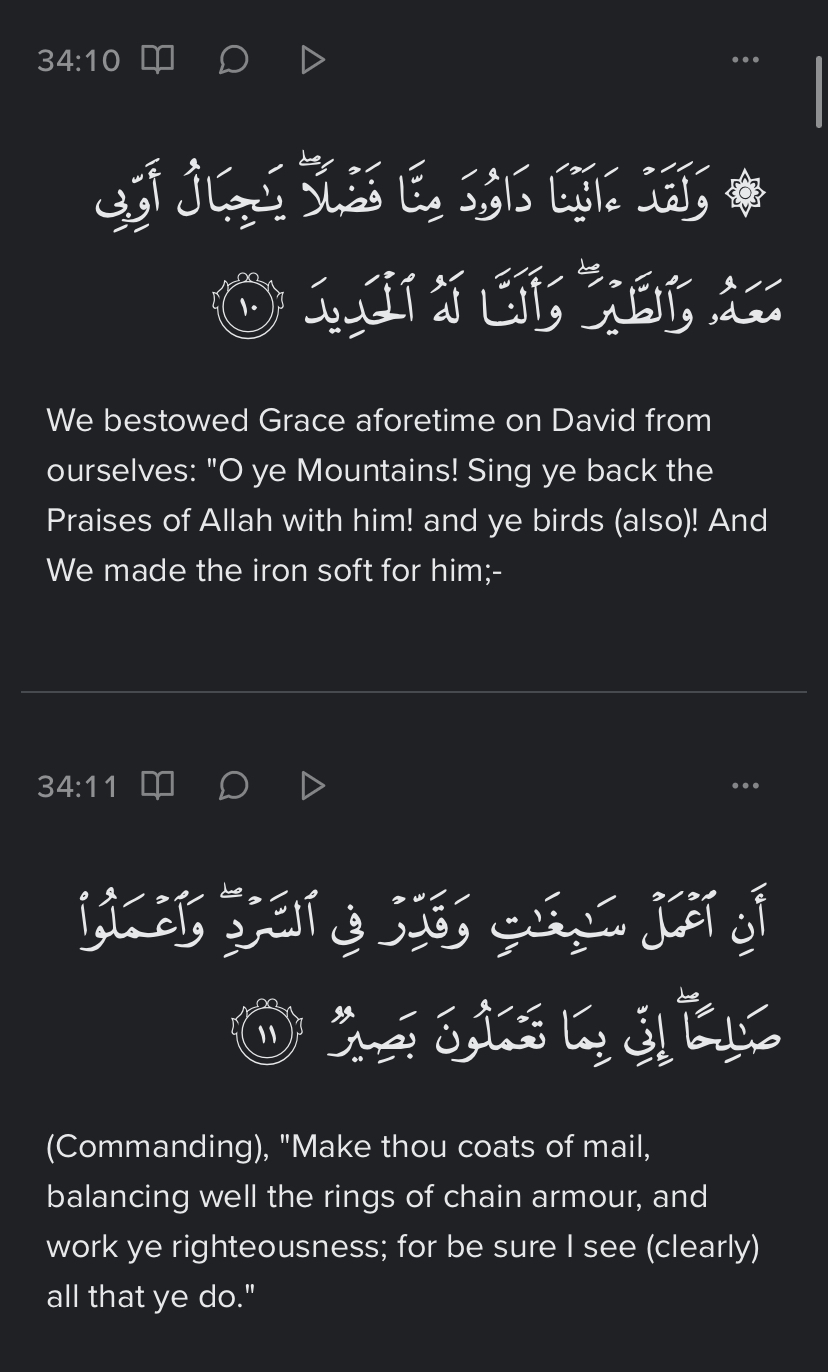Play audio recitation of verse 34:10
Image resolution: width=828 pixels, height=1372 pixels.
(x=312, y=60)
